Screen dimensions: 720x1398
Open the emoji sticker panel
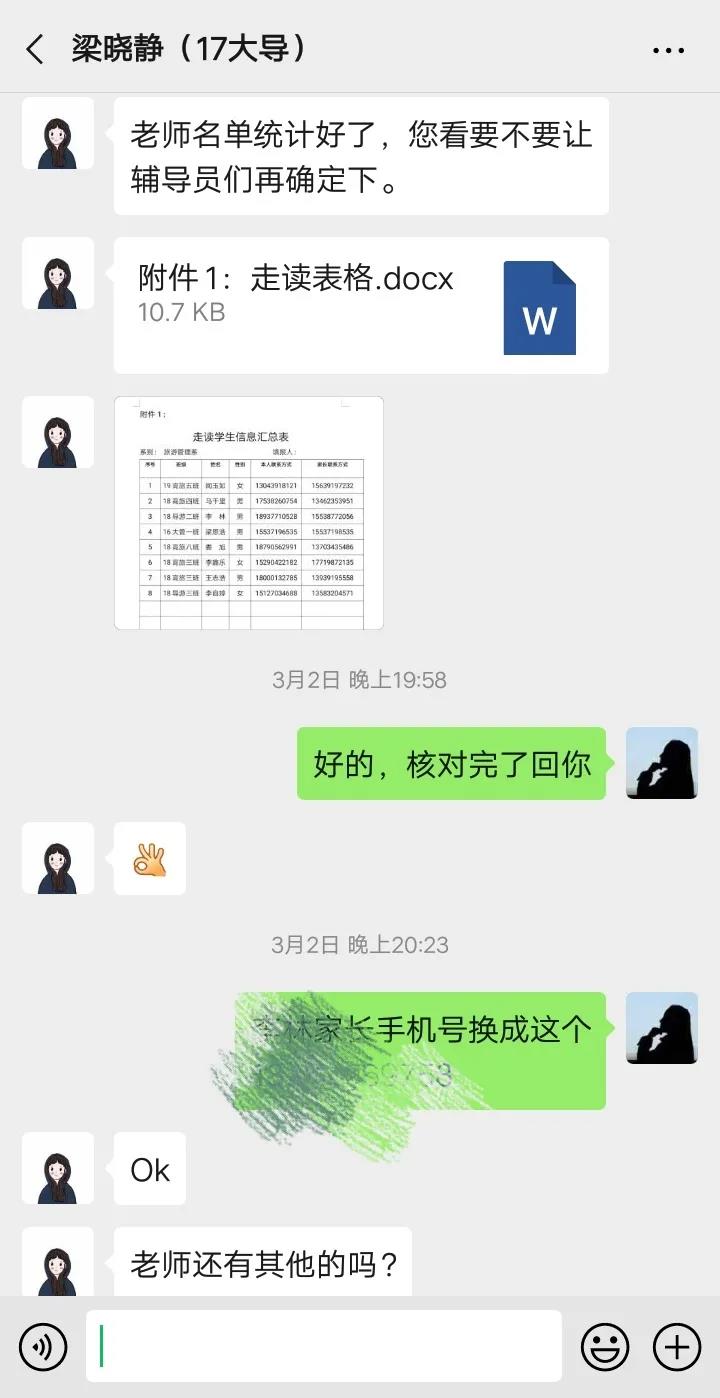tap(605, 1346)
